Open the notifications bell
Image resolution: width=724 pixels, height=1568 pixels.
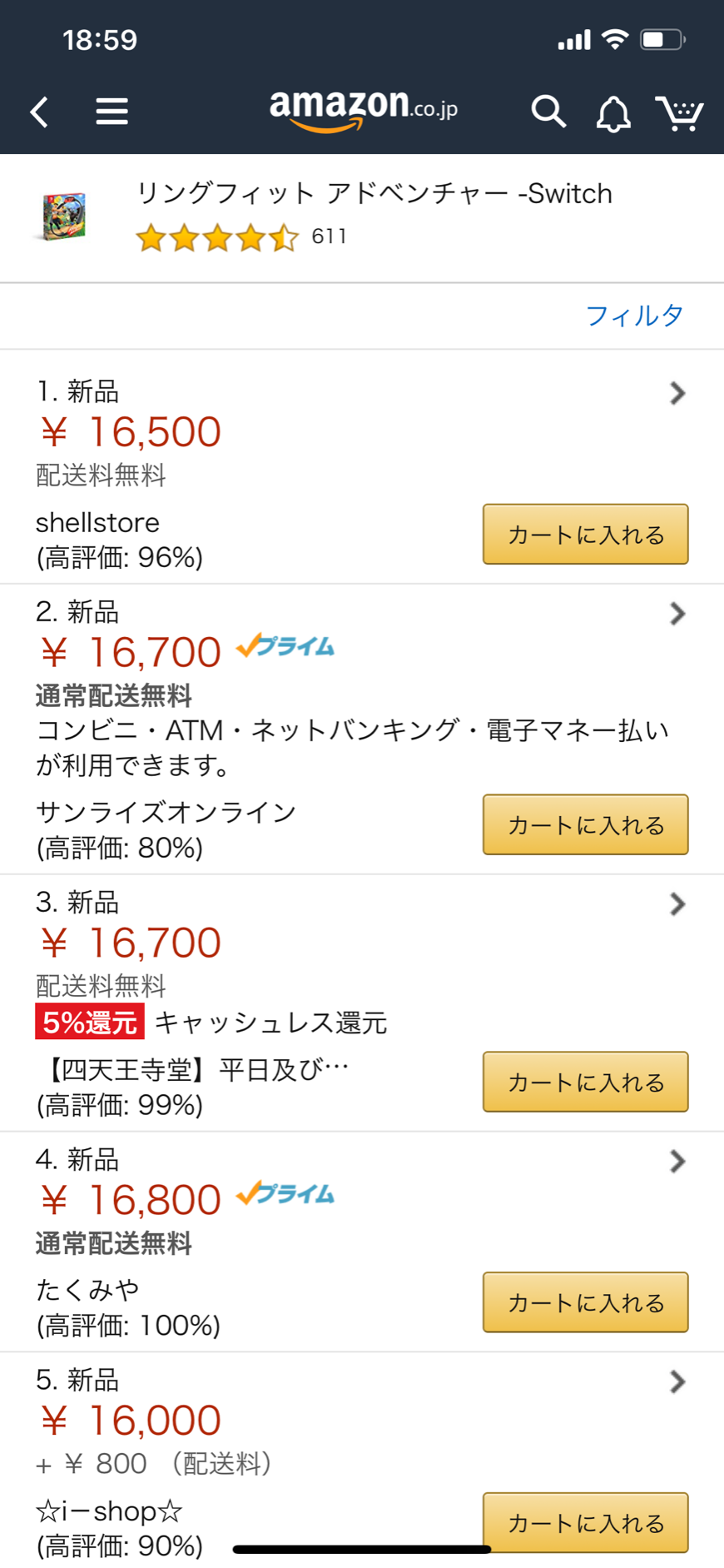pyautogui.click(x=613, y=113)
